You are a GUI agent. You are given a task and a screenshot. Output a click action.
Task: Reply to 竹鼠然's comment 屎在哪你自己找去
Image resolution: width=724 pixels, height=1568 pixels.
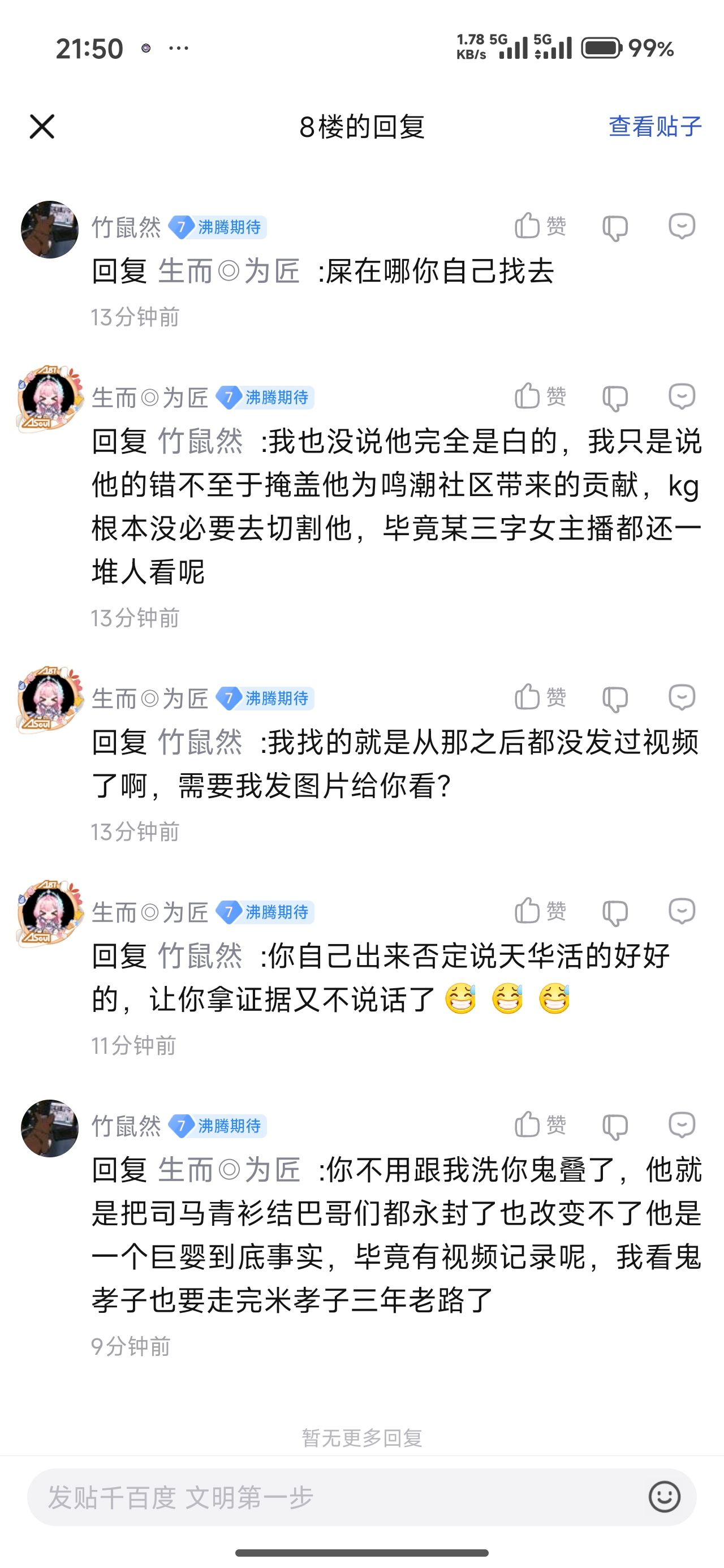coord(682,226)
